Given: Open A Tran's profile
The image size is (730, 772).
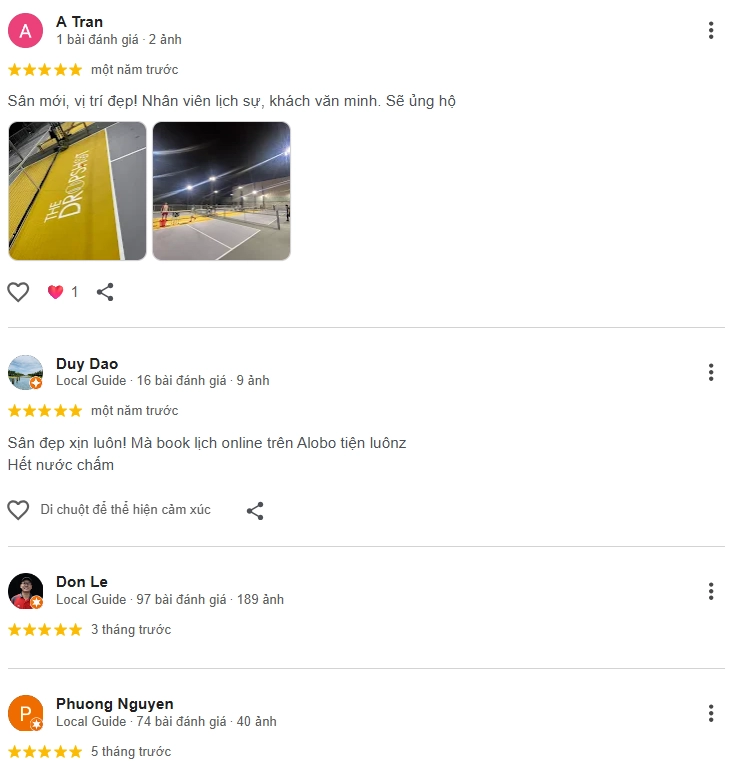Looking at the screenshot, I should [x=79, y=22].
